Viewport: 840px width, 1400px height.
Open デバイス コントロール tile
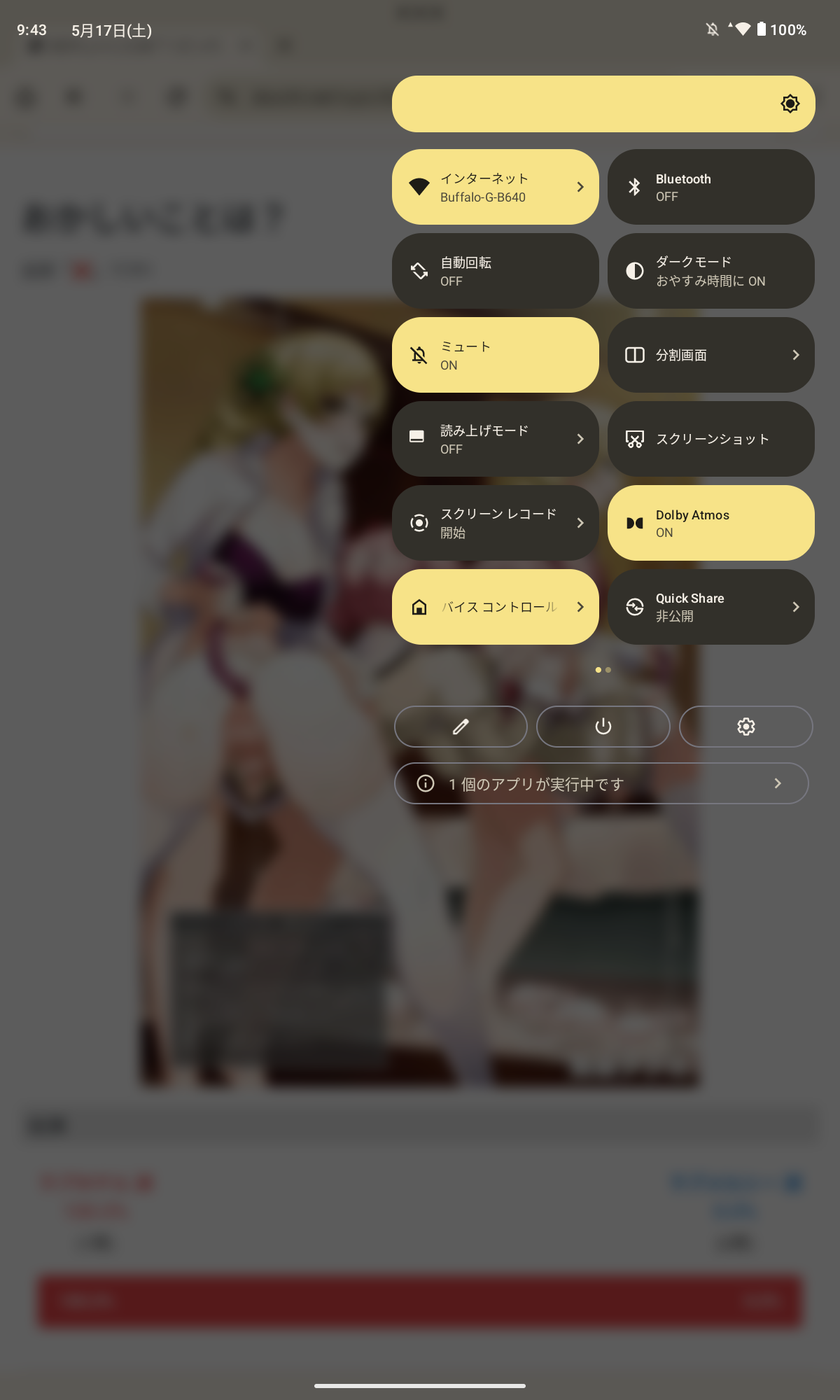click(x=495, y=607)
